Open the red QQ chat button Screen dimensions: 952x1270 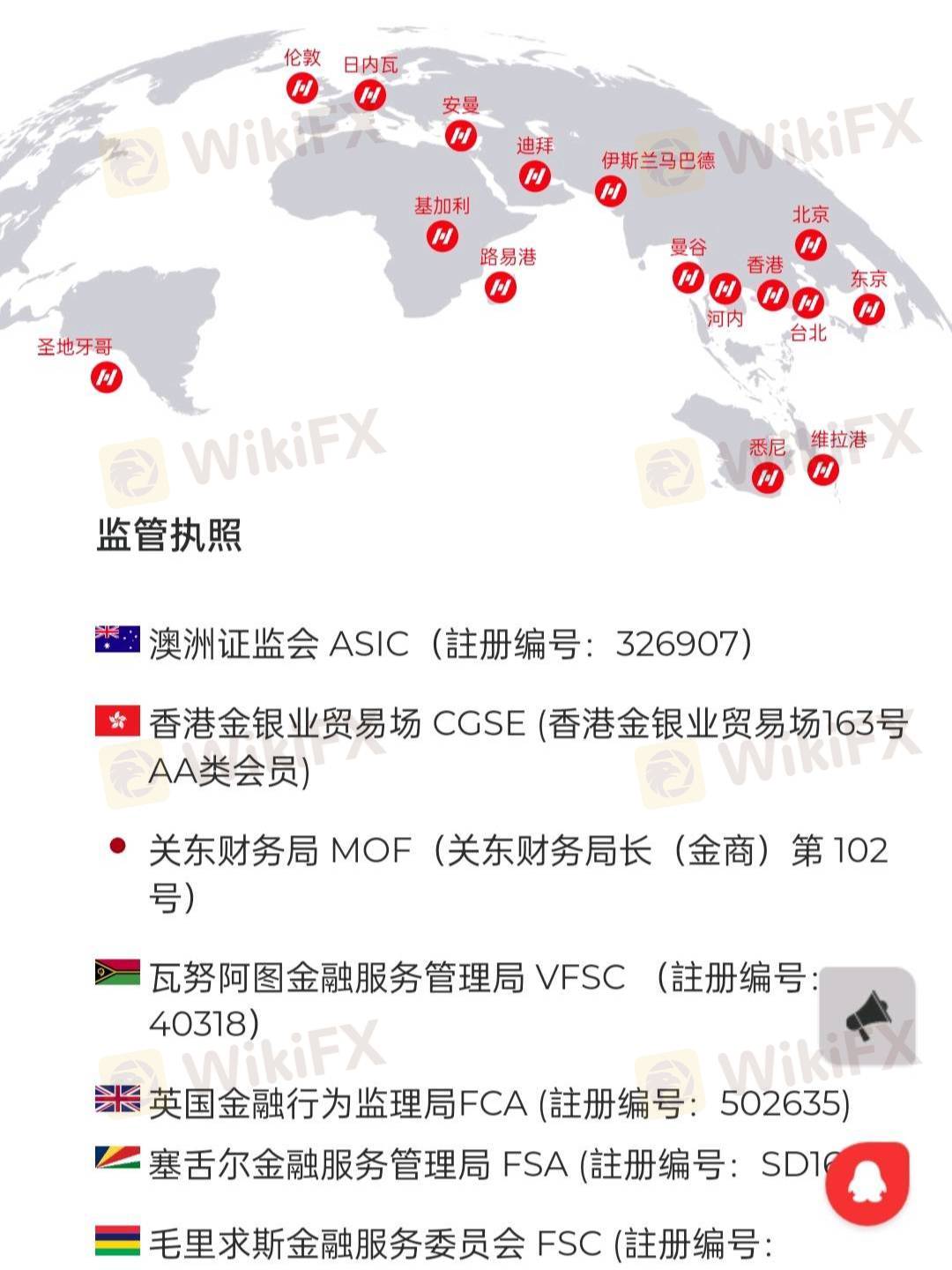pyautogui.click(x=866, y=1183)
